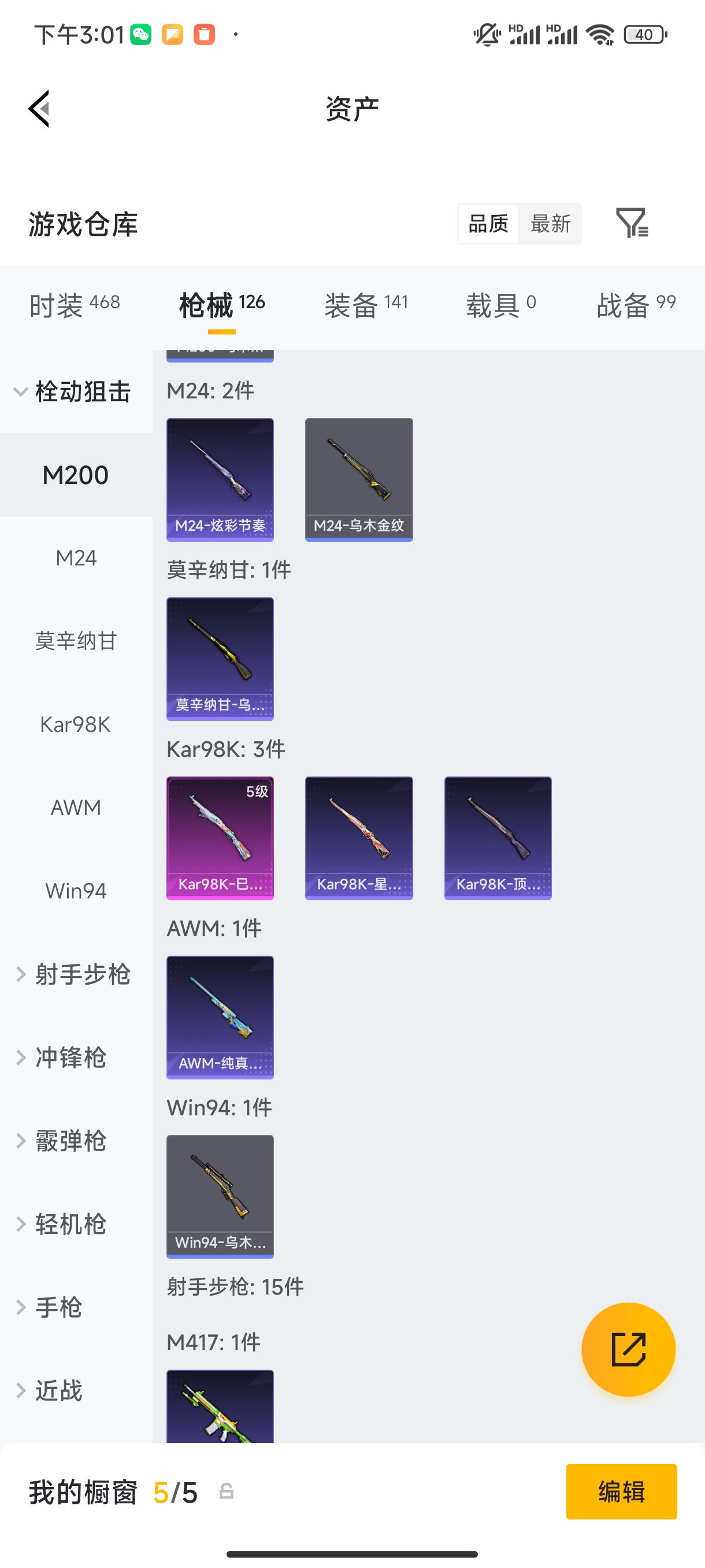This screenshot has height=1568, width=705.
Task: Tap the muted notification icon in status bar
Action: tap(485, 35)
